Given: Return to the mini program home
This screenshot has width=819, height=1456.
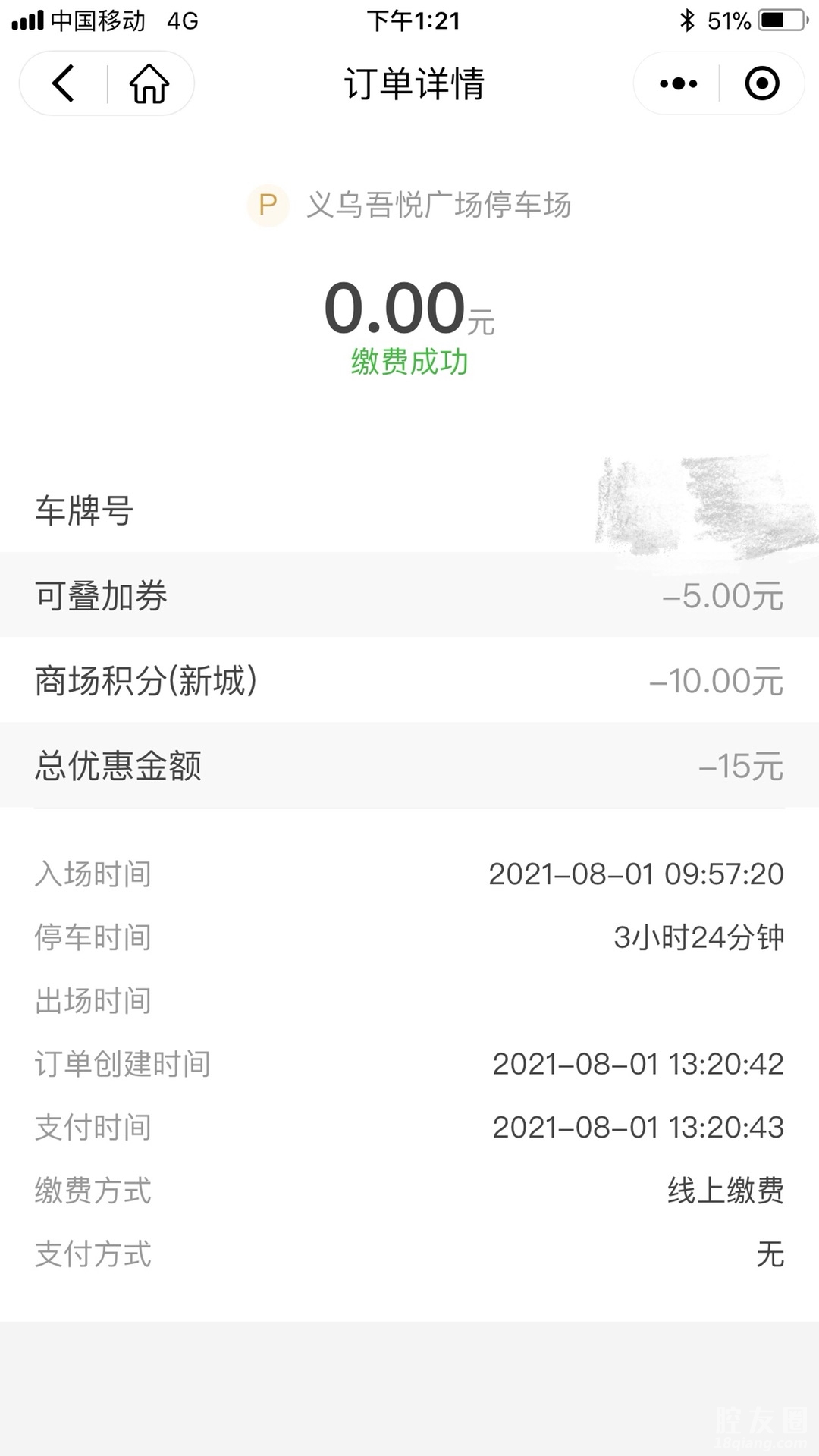Looking at the screenshot, I should pos(149,83).
